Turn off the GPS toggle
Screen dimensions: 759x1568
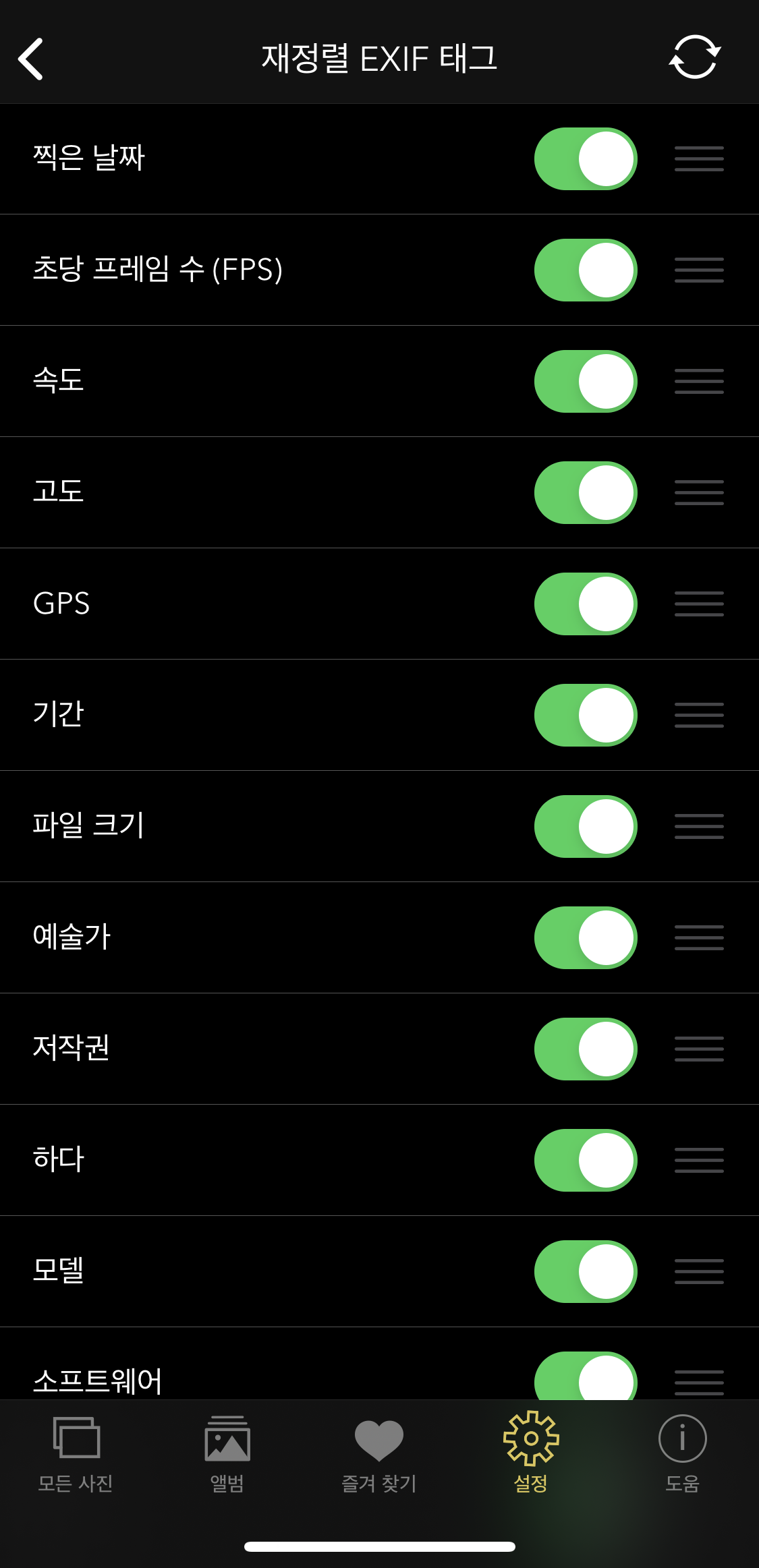tap(585, 604)
